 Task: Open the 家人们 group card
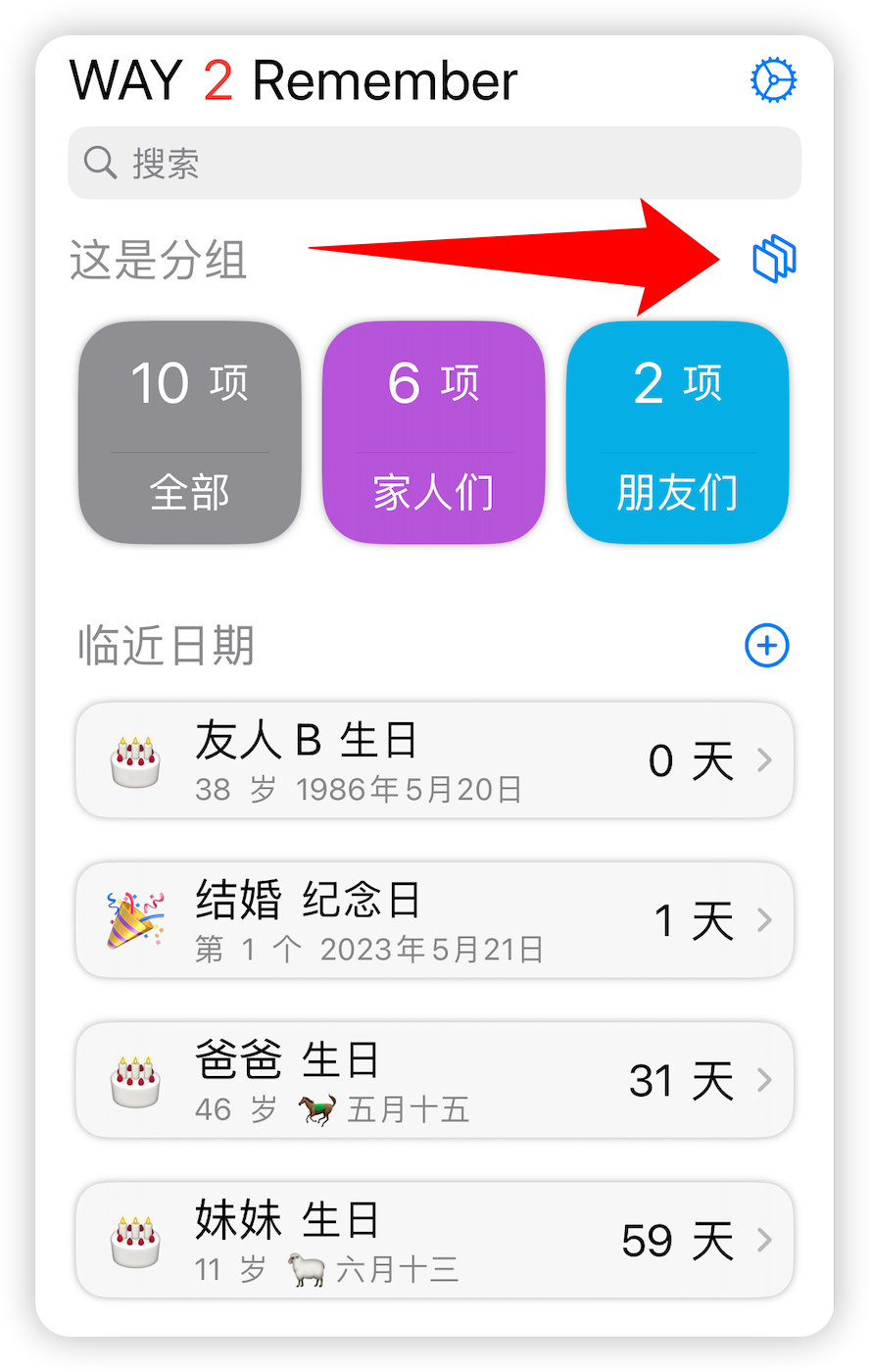(433, 432)
